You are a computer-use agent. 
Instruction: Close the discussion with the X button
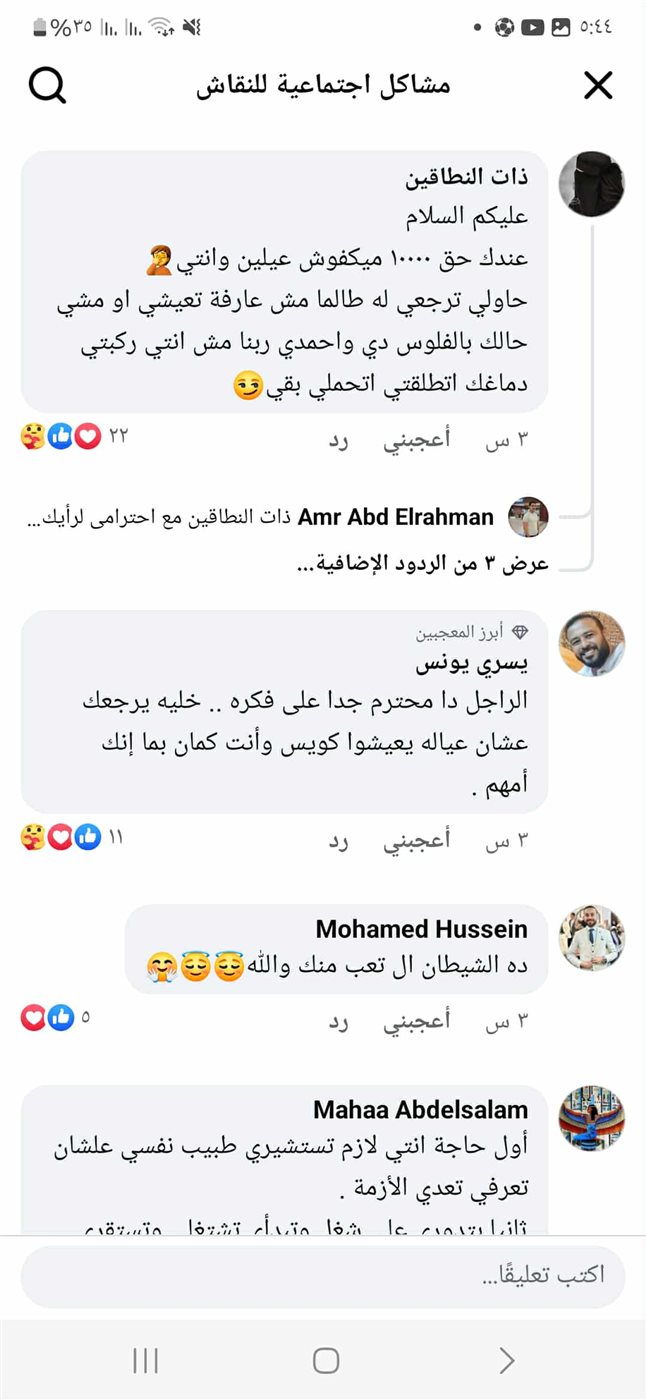598,87
